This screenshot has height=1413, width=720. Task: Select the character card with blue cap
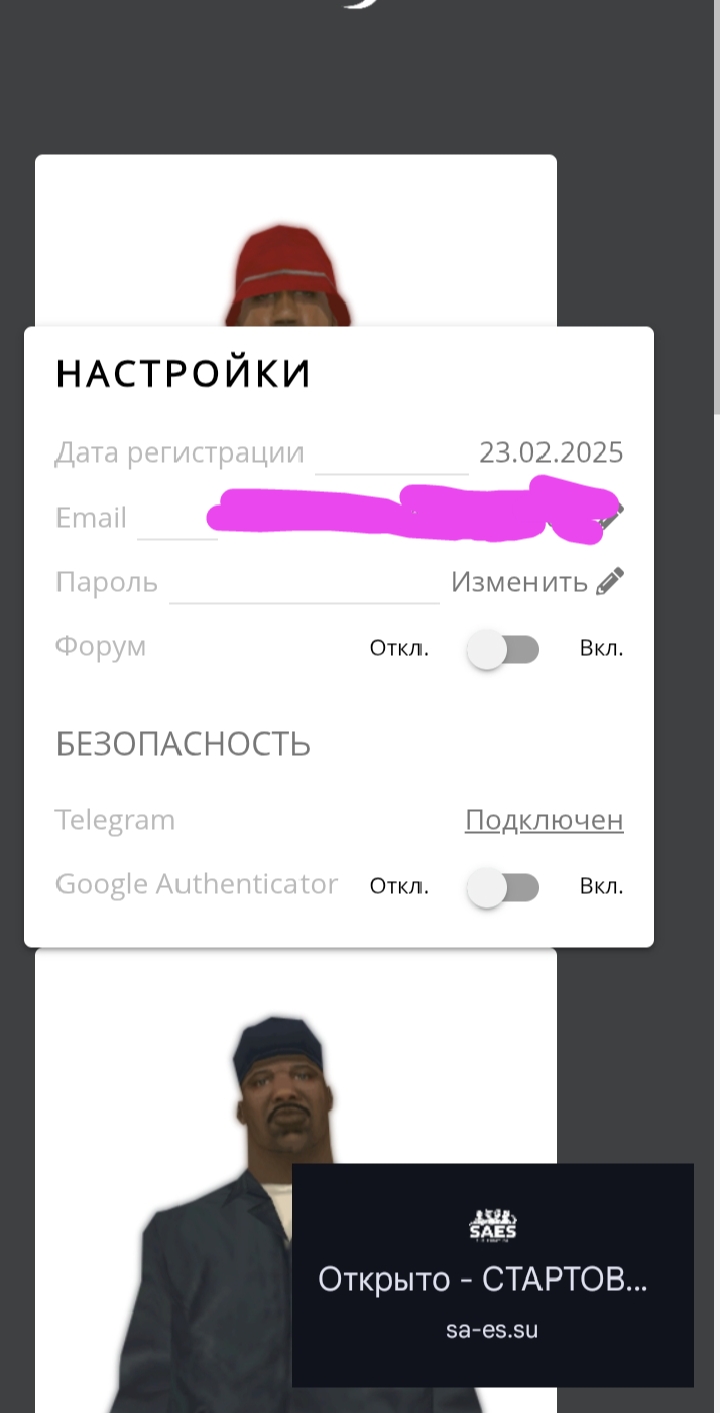[x=296, y=1180]
